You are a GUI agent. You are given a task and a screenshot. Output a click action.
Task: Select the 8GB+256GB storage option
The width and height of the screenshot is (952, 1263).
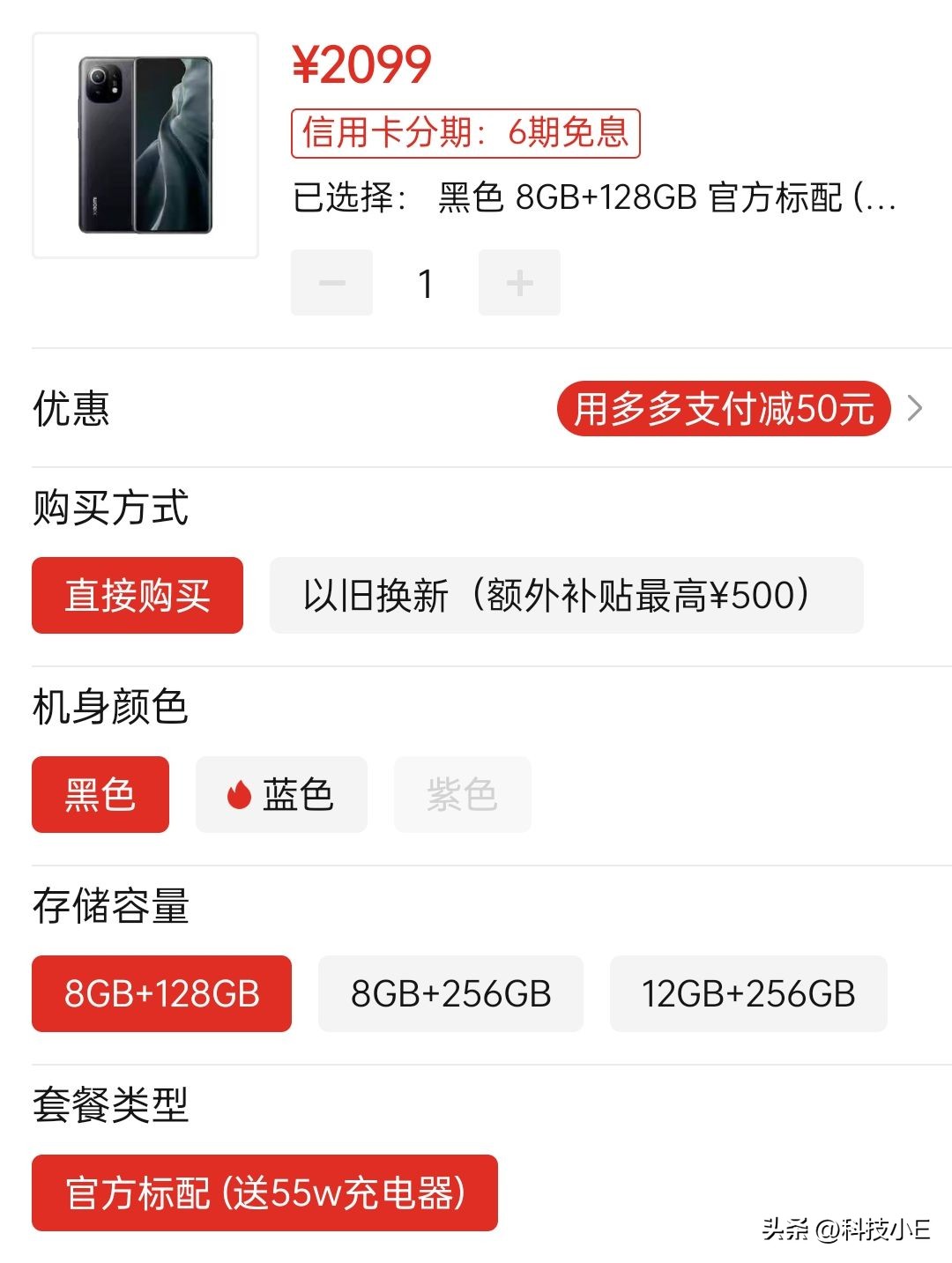451,994
